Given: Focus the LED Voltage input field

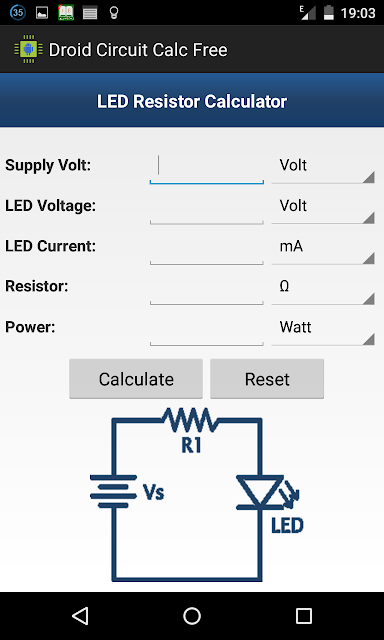Looking at the screenshot, I should pos(206,207).
